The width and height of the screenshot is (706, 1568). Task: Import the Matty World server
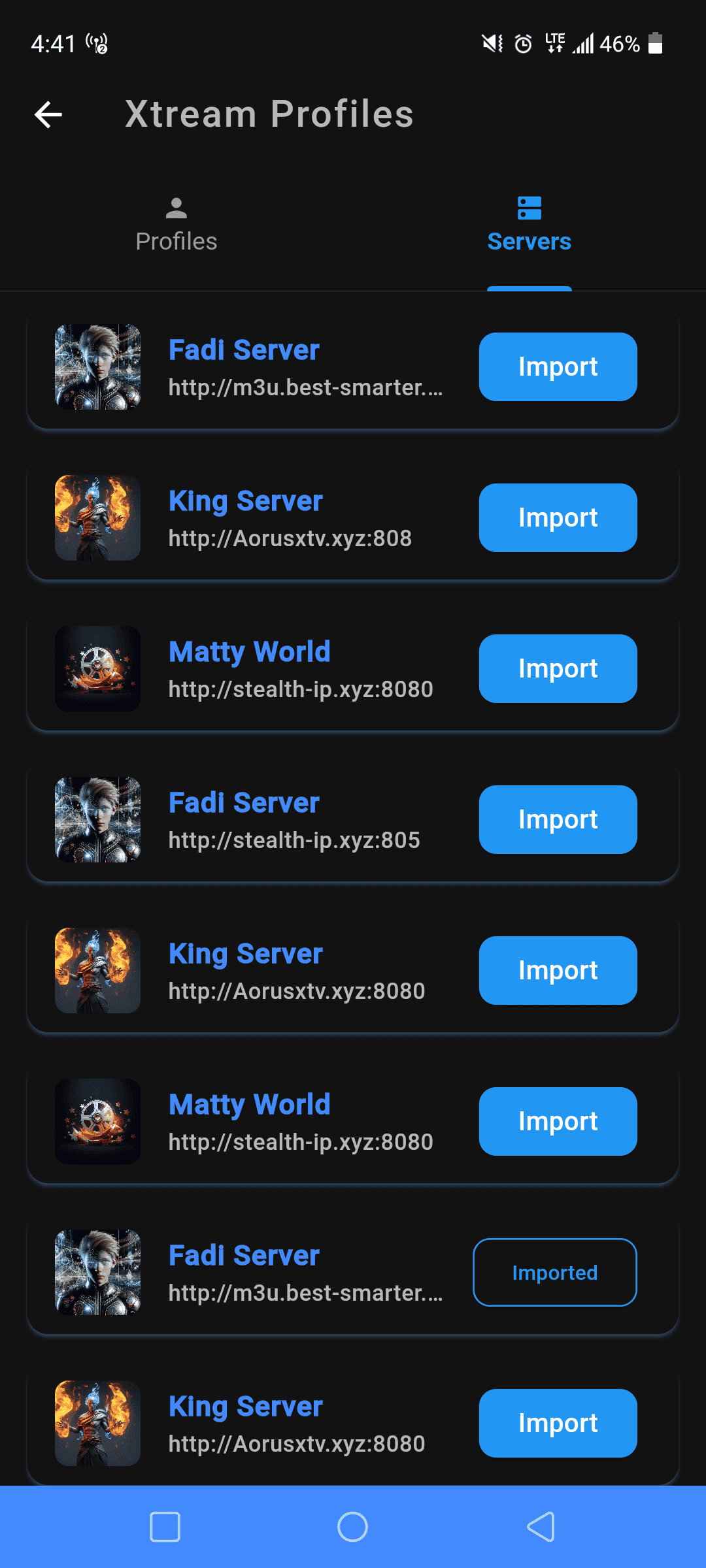pyautogui.click(x=558, y=668)
